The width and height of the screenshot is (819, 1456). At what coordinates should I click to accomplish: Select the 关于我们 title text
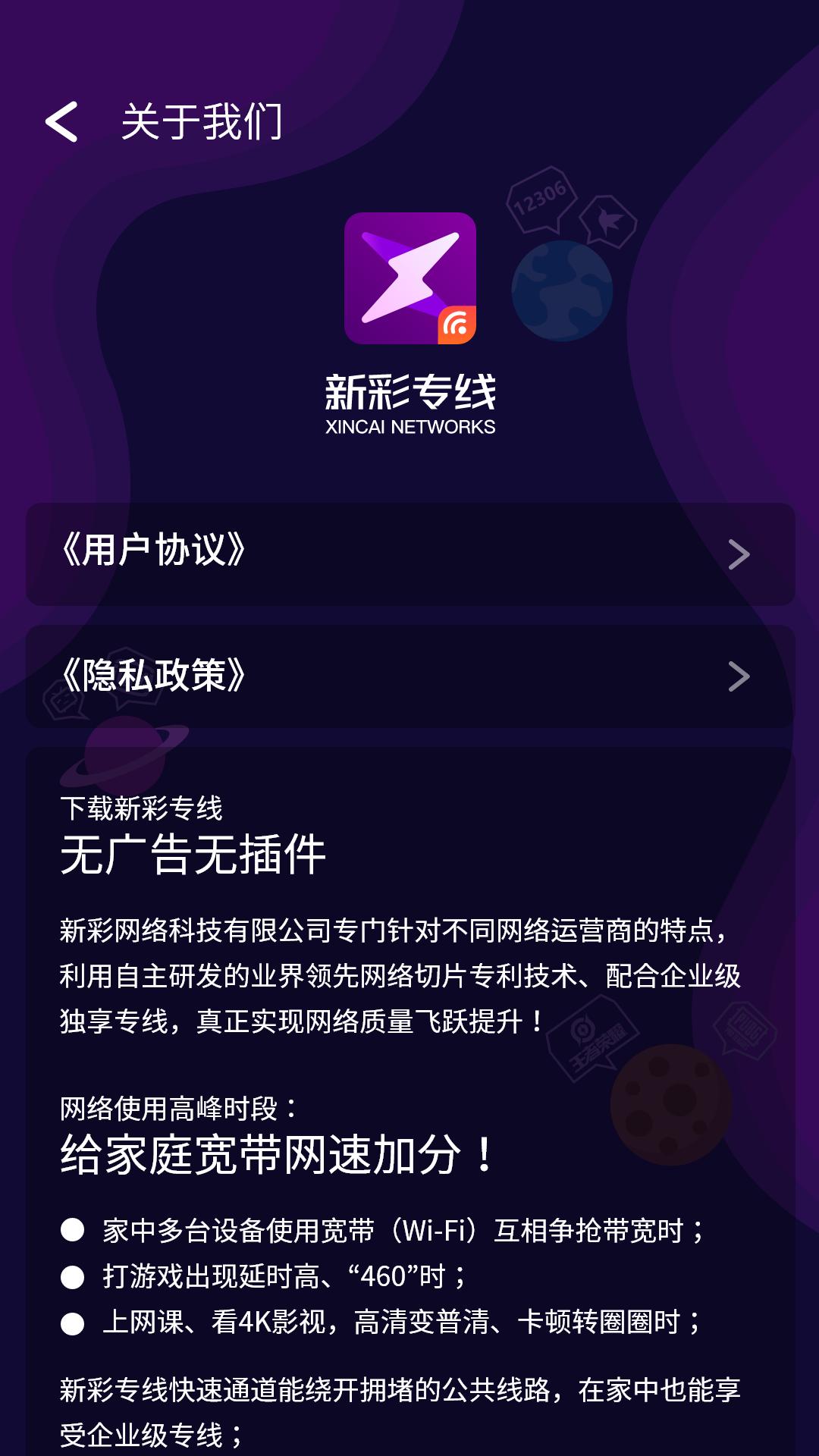click(x=201, y=121)
